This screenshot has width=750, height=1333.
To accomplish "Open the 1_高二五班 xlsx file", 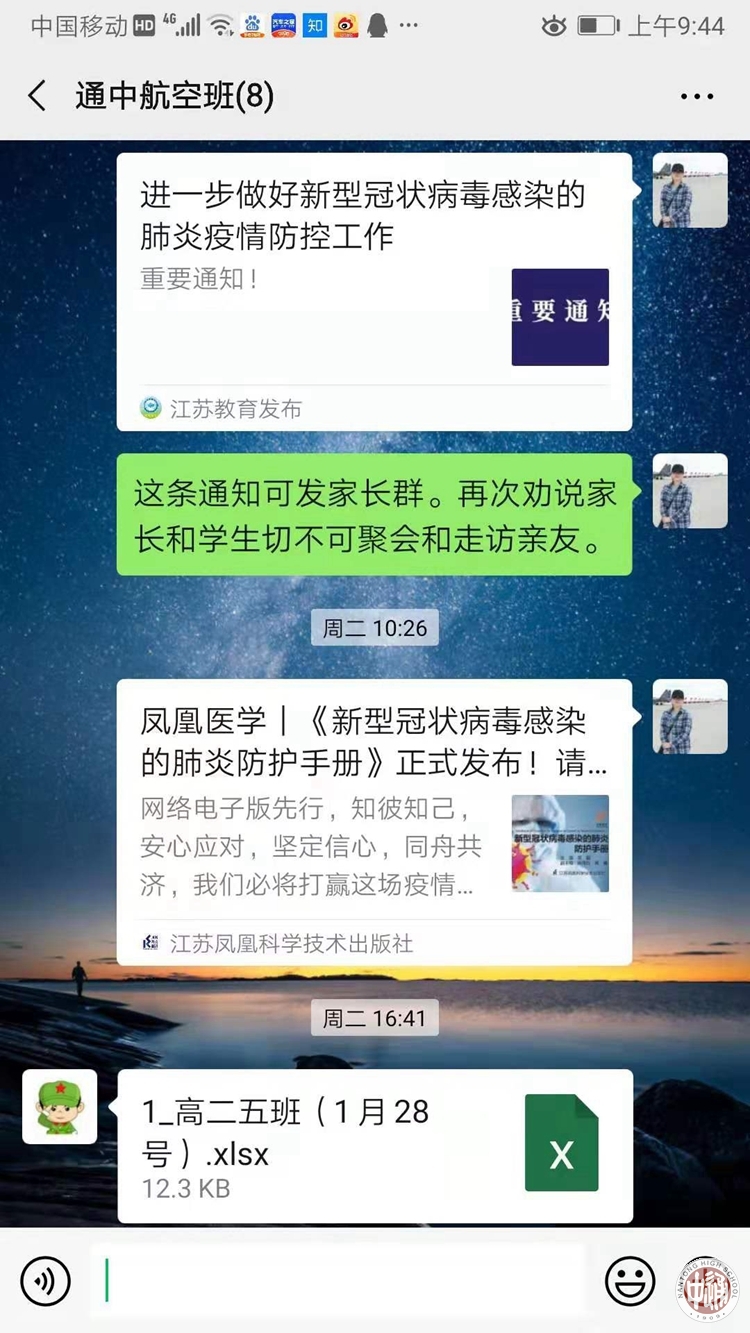I will click(x=374, y=1146).
